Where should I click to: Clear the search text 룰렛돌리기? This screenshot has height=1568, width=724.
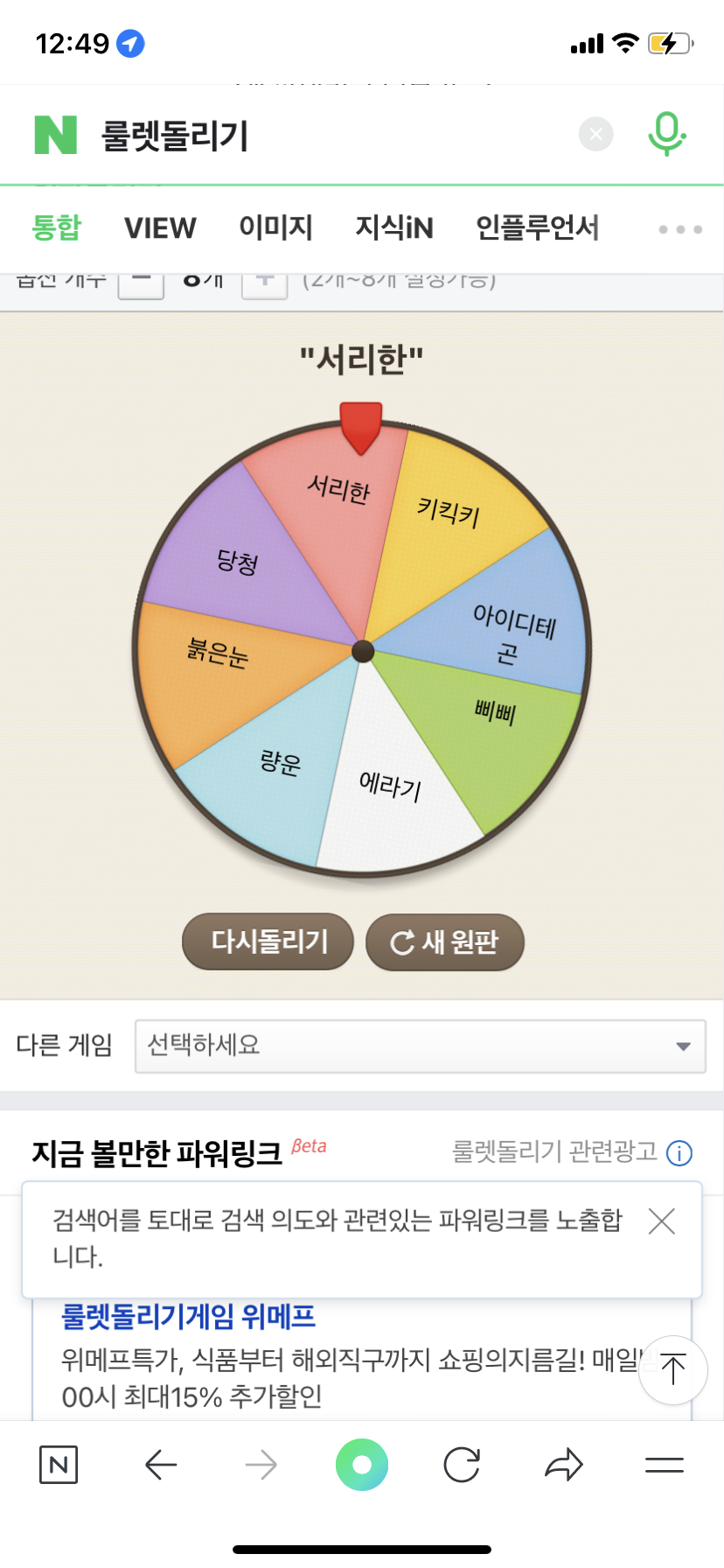tap(595, 135)
